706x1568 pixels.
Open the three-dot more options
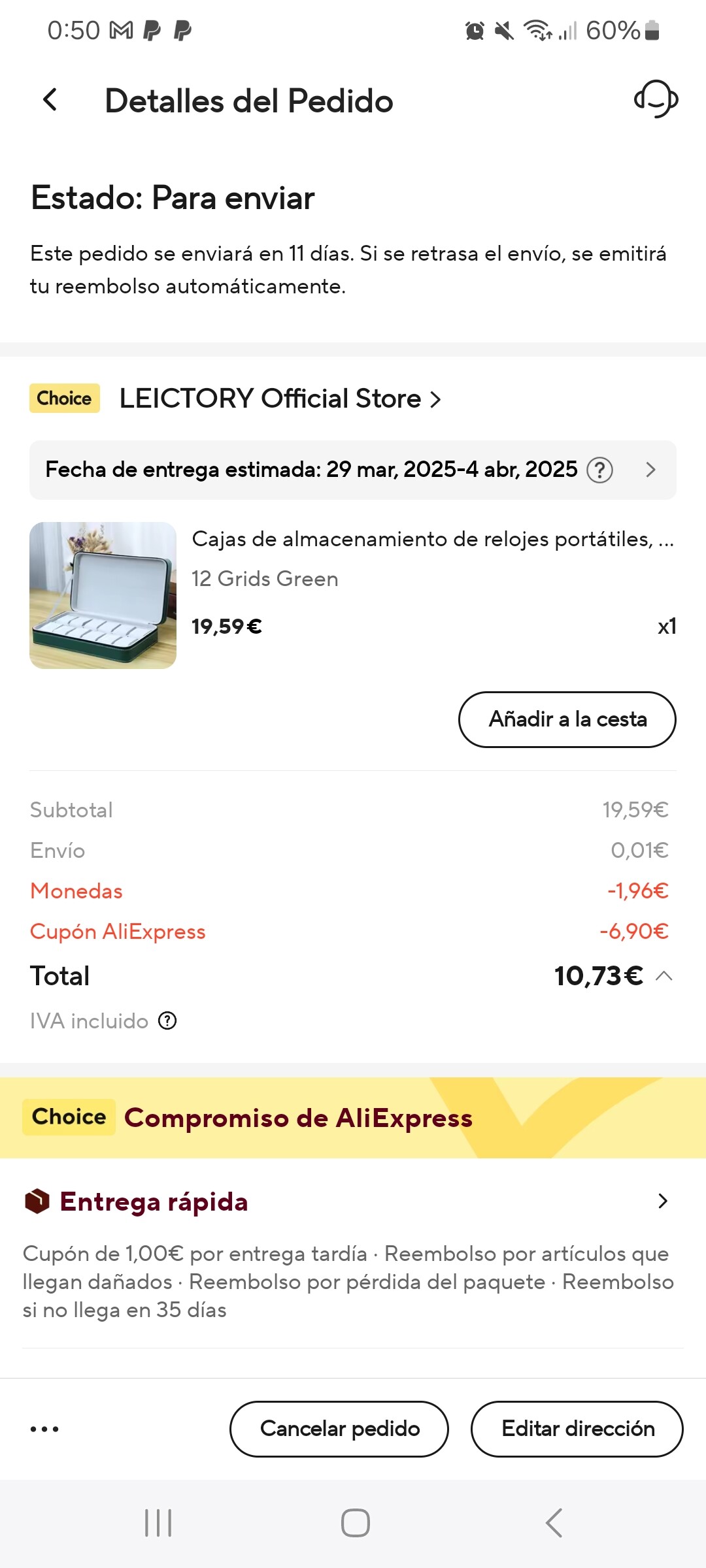point(44,1429)
